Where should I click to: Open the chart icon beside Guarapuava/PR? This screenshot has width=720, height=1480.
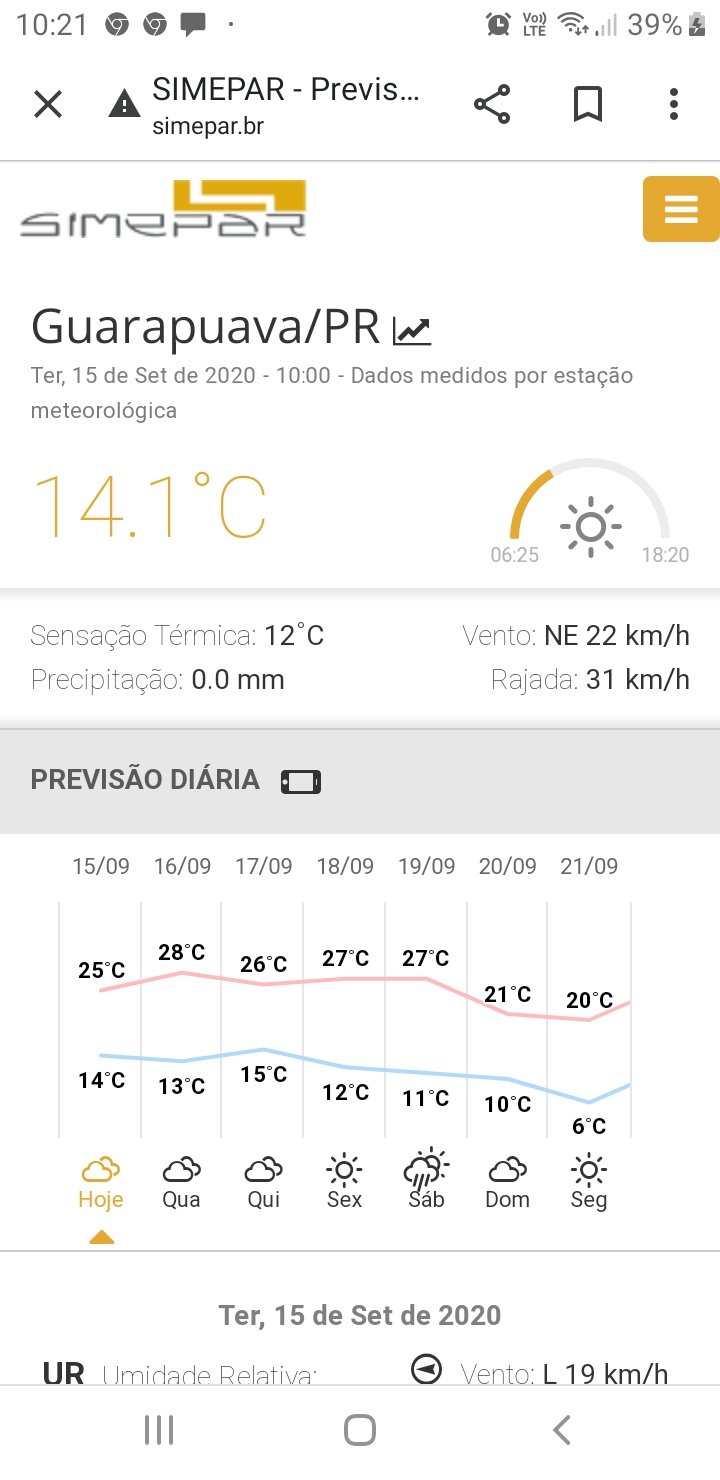pyautogui.click(x=412, y=331)
